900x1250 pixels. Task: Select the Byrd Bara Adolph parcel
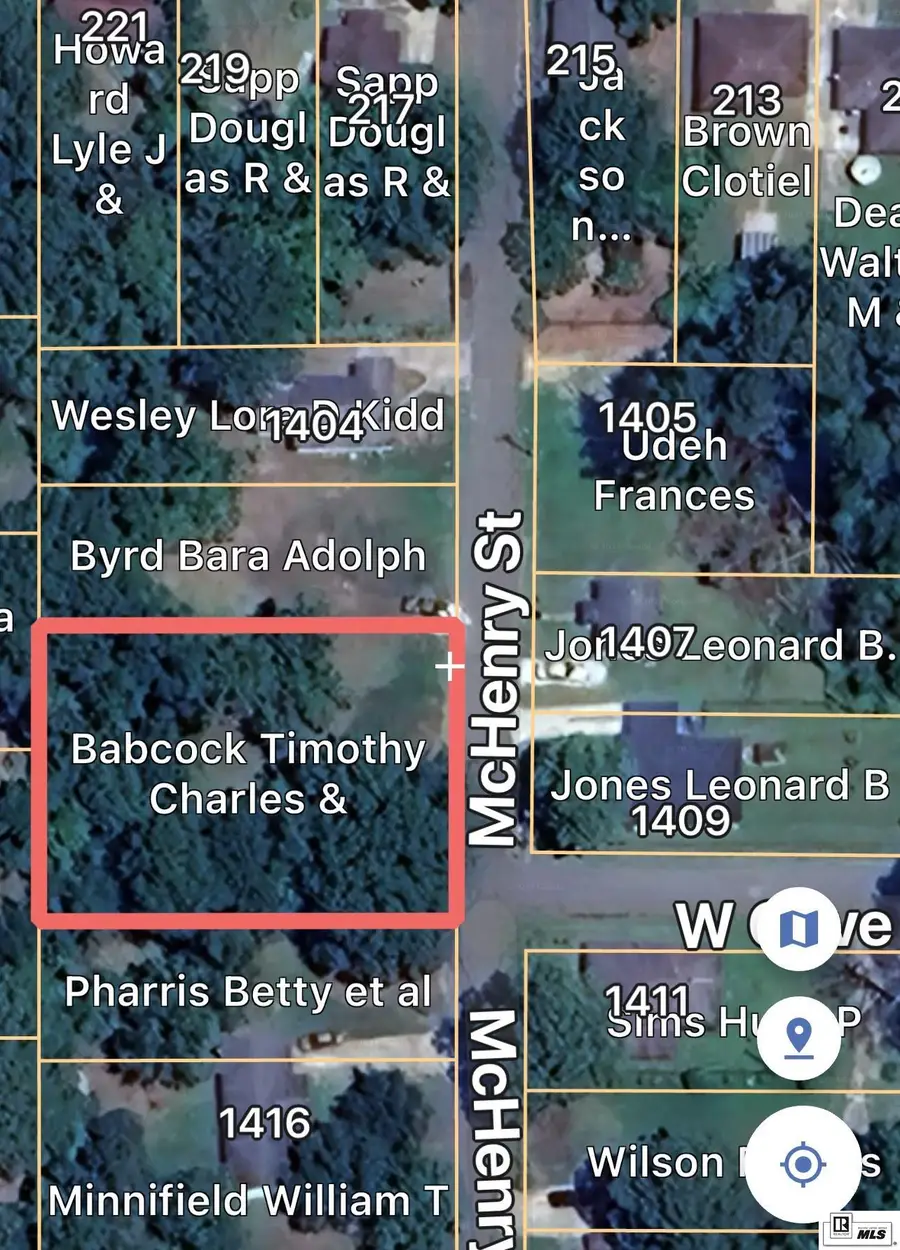coord(248,556)
